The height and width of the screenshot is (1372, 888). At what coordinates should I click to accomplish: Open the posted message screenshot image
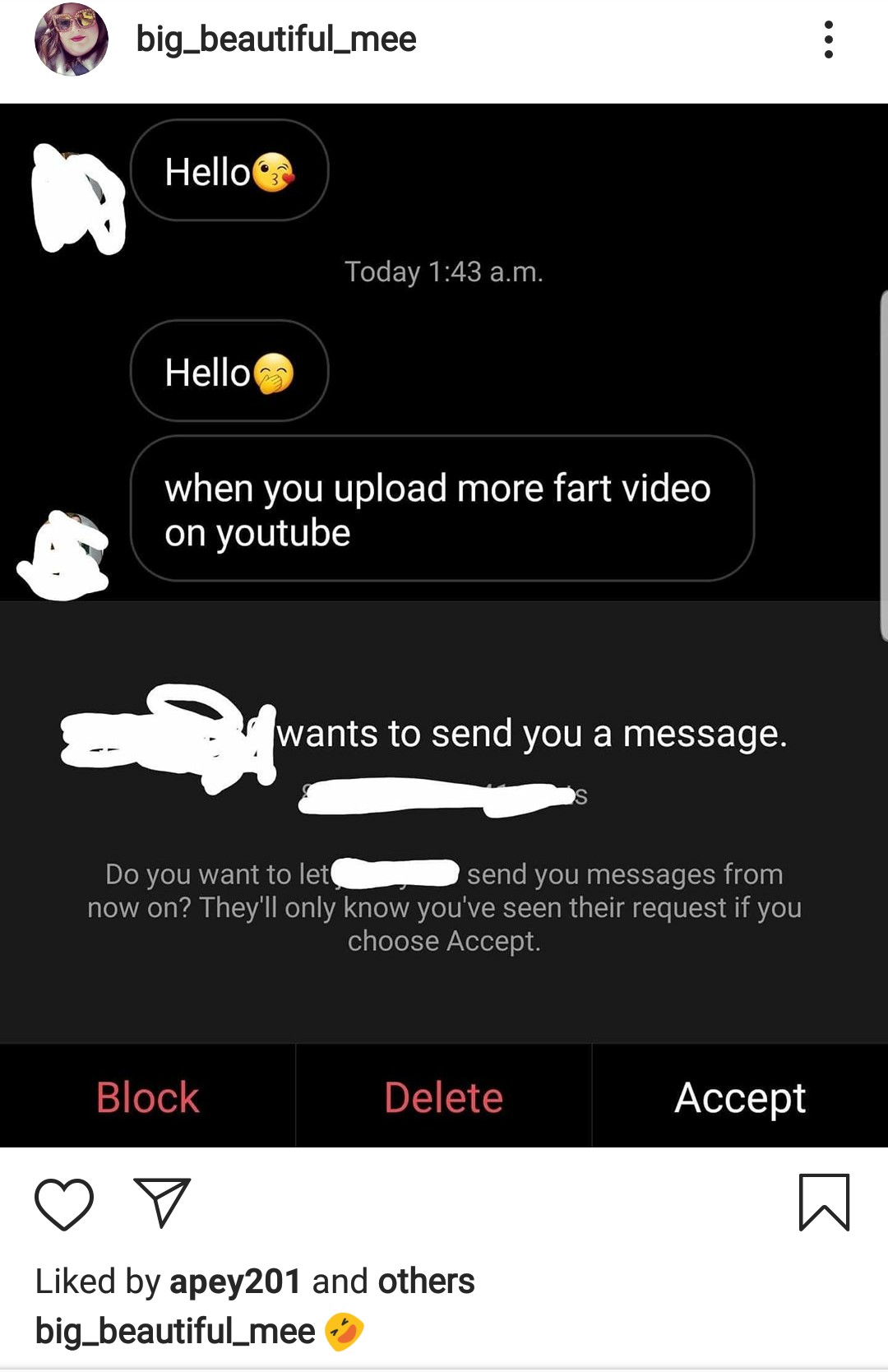pos(444,625)
